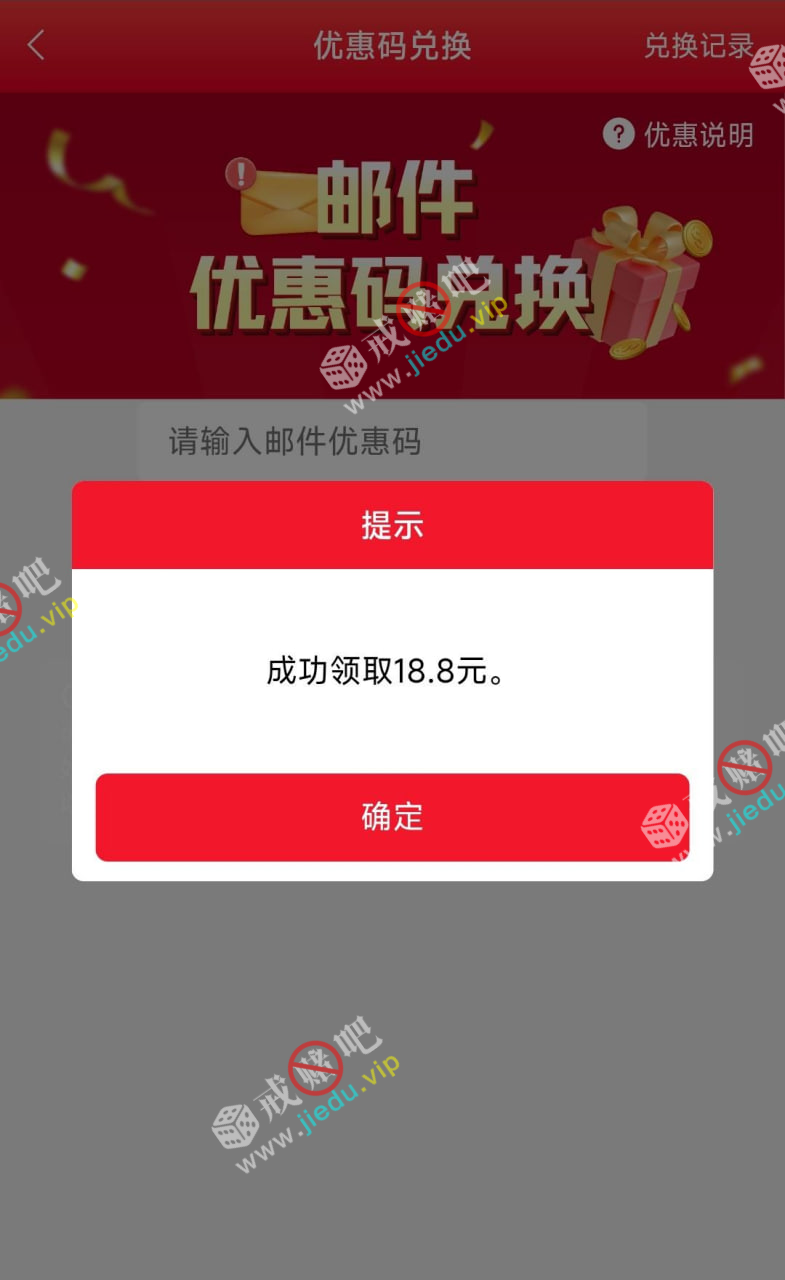Focus the 请输入邮件优惠码 field
This screenshot has width=785, height=1280.
tap(390, 441)
